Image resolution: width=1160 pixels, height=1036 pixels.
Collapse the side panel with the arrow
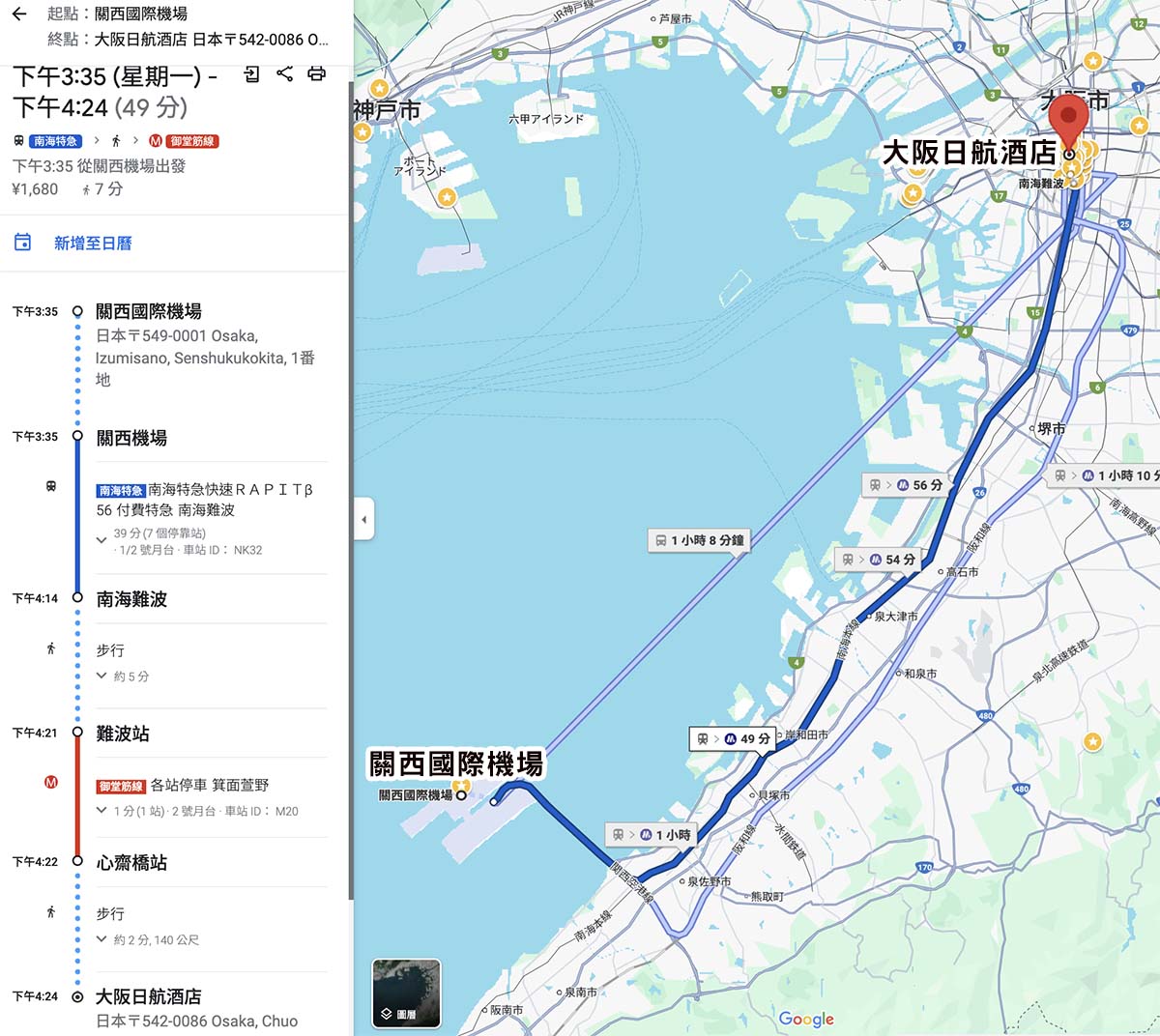363,519
